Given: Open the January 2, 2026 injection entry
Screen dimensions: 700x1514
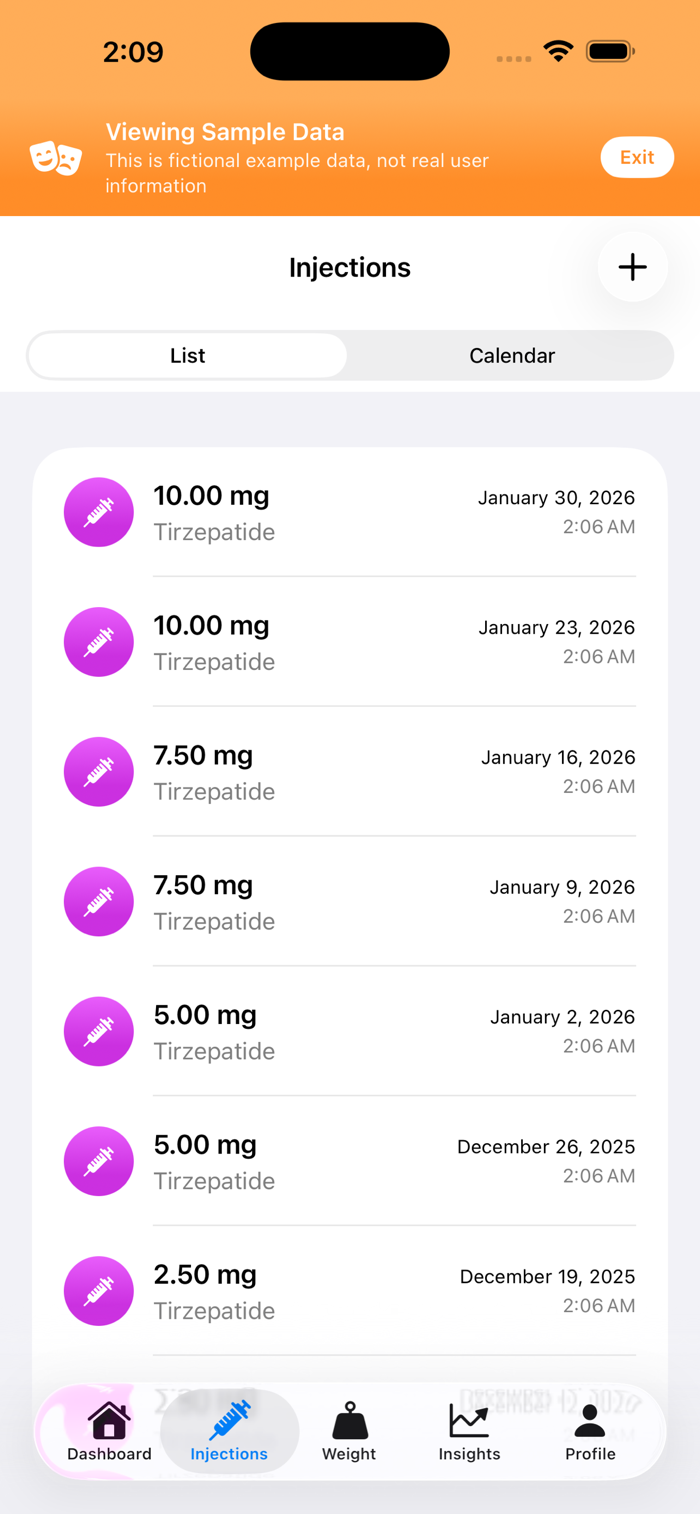Looking at the screenshot, I should (350, 1032).
